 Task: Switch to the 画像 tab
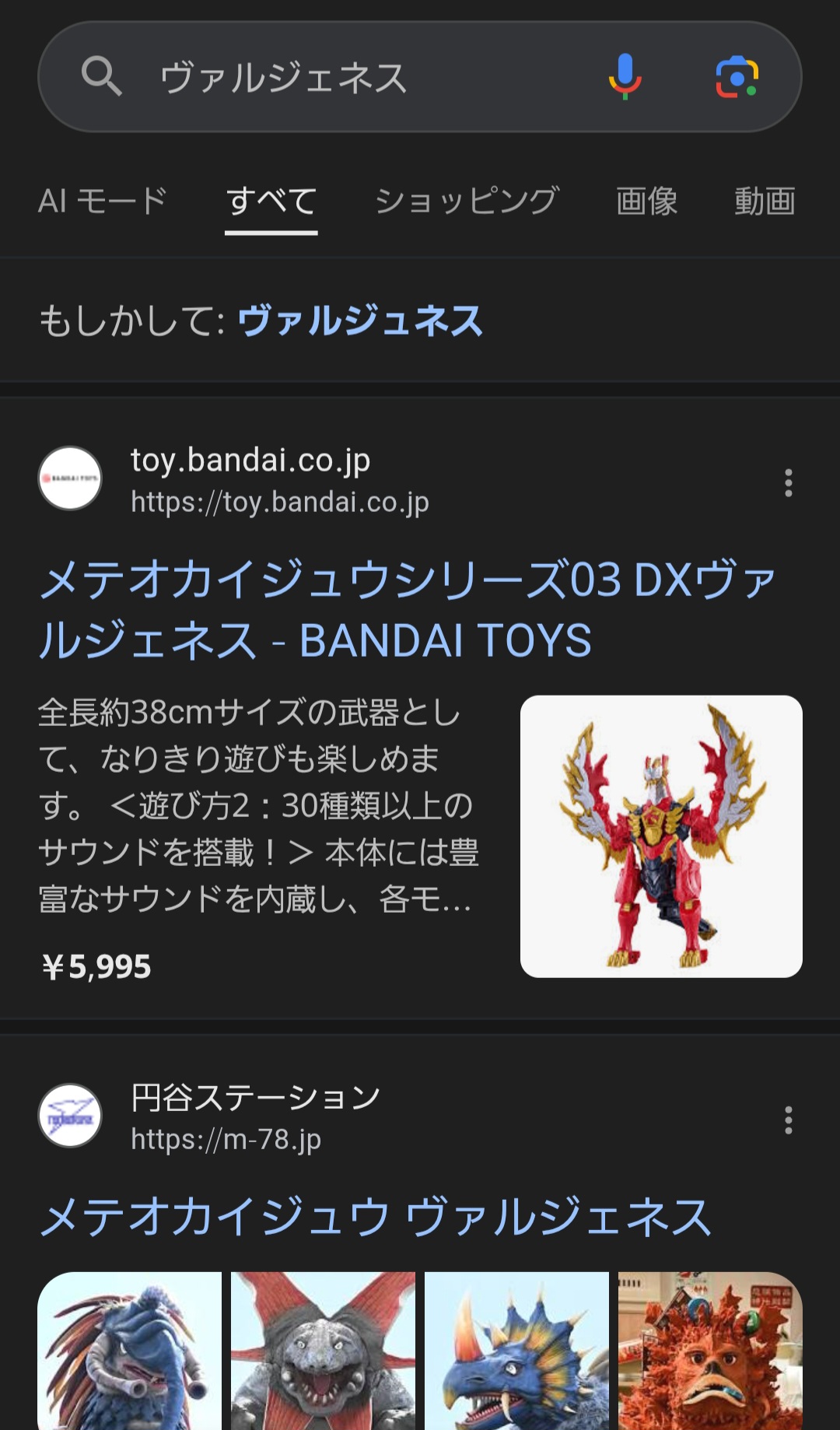pyautogui.click(x=646, y=201)
